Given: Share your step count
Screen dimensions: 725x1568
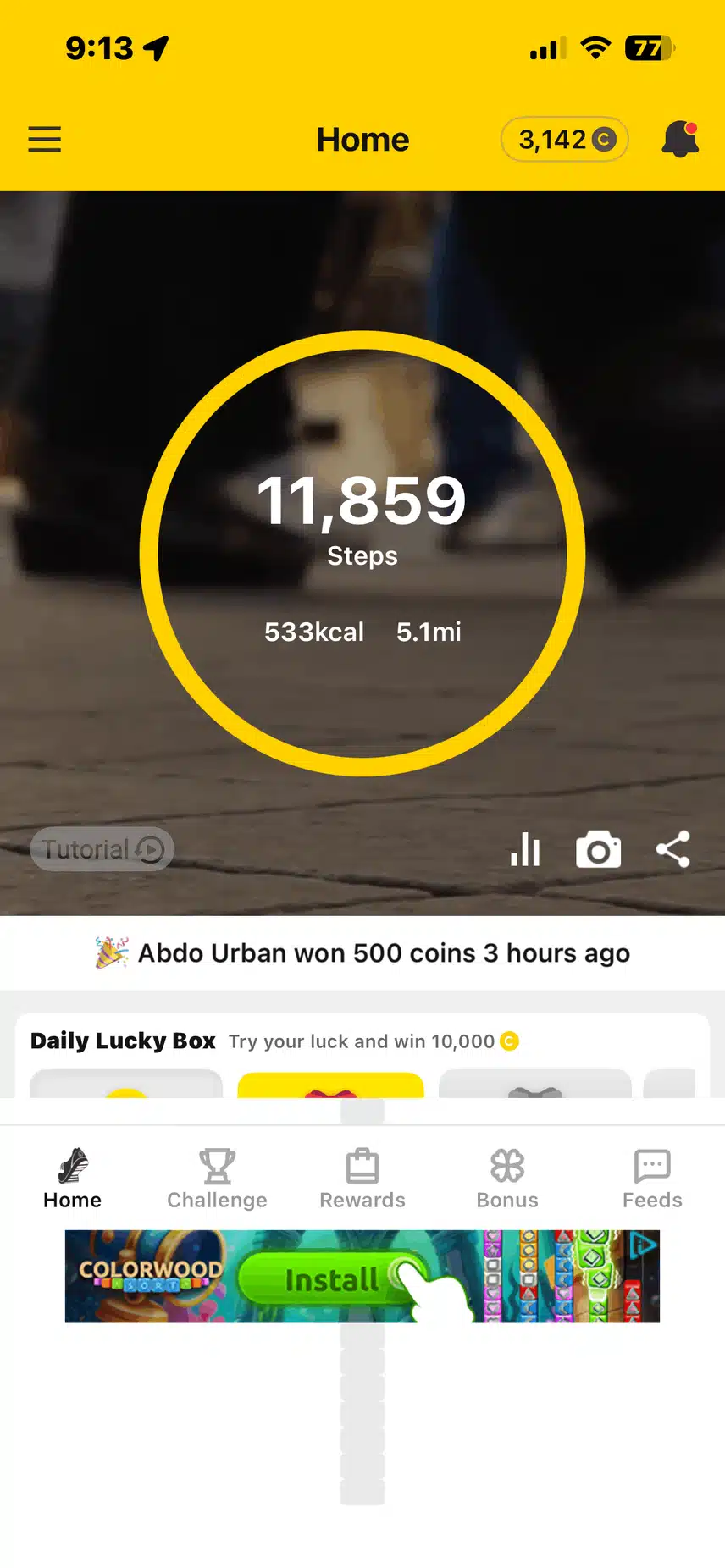Looking at the screenshot, I should pyautogui.click(x=673, y=849).
